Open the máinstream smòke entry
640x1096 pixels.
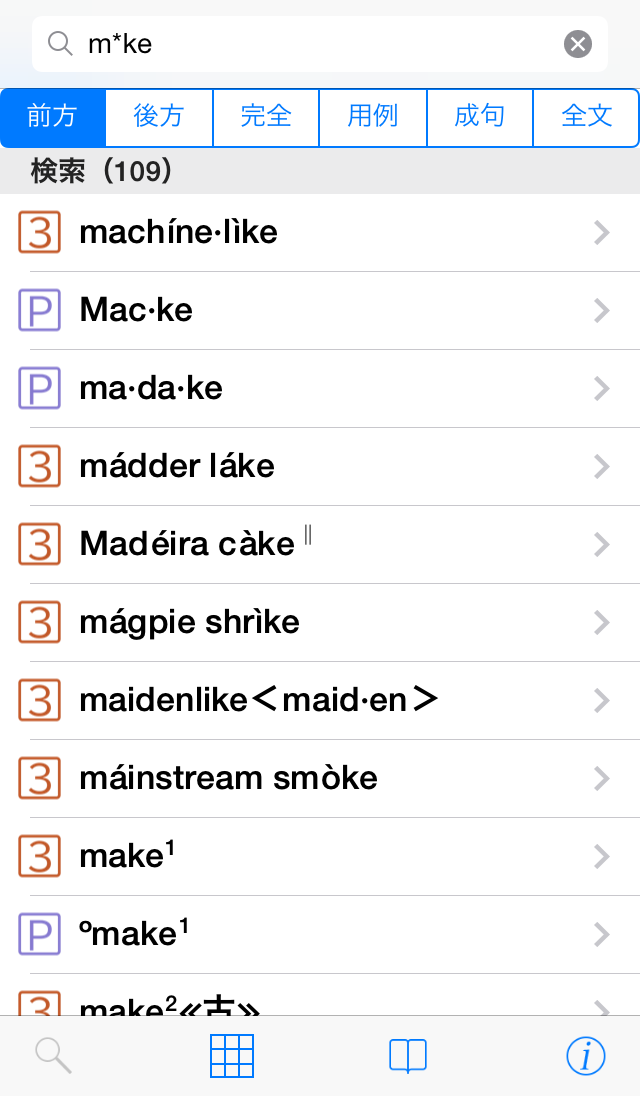[x=320, y=778]
